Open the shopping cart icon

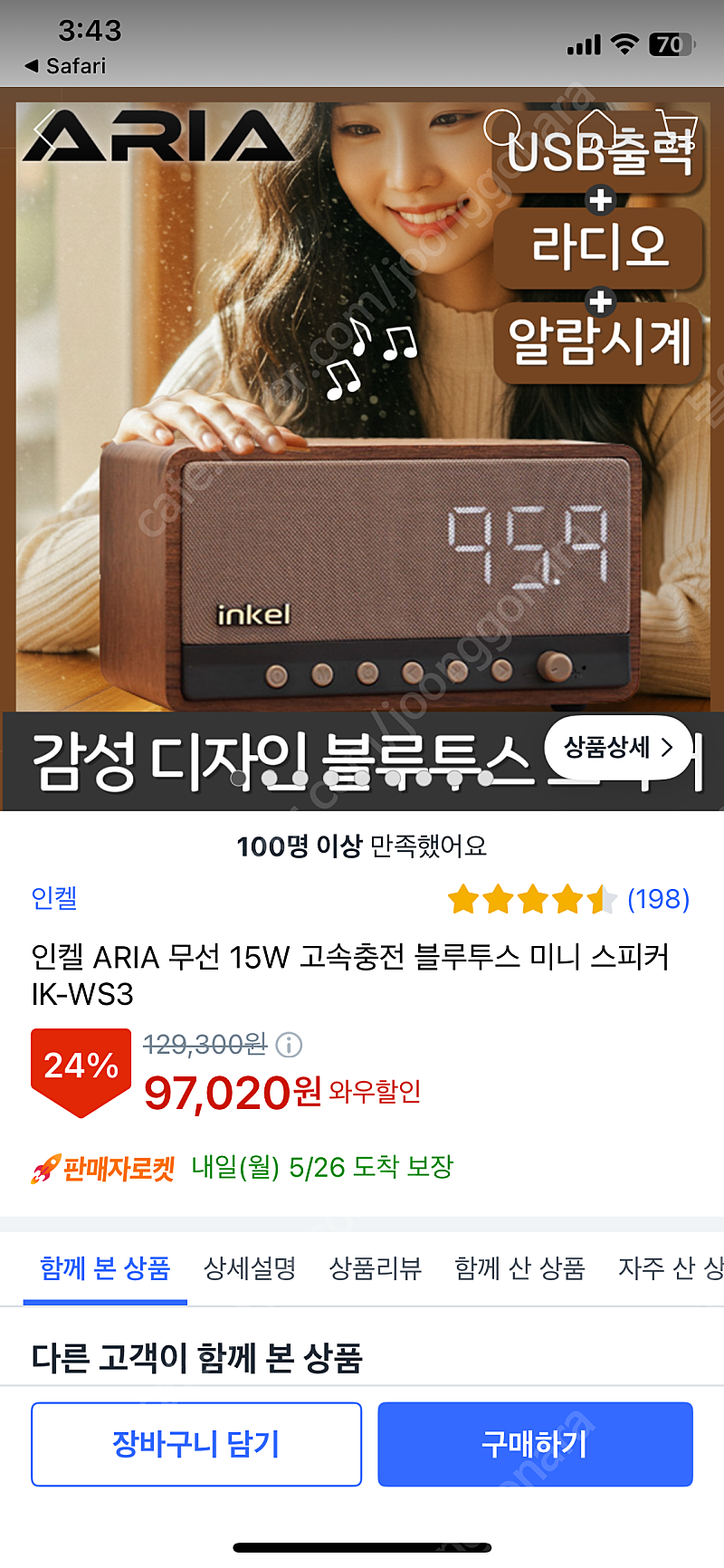pos(676,129)
